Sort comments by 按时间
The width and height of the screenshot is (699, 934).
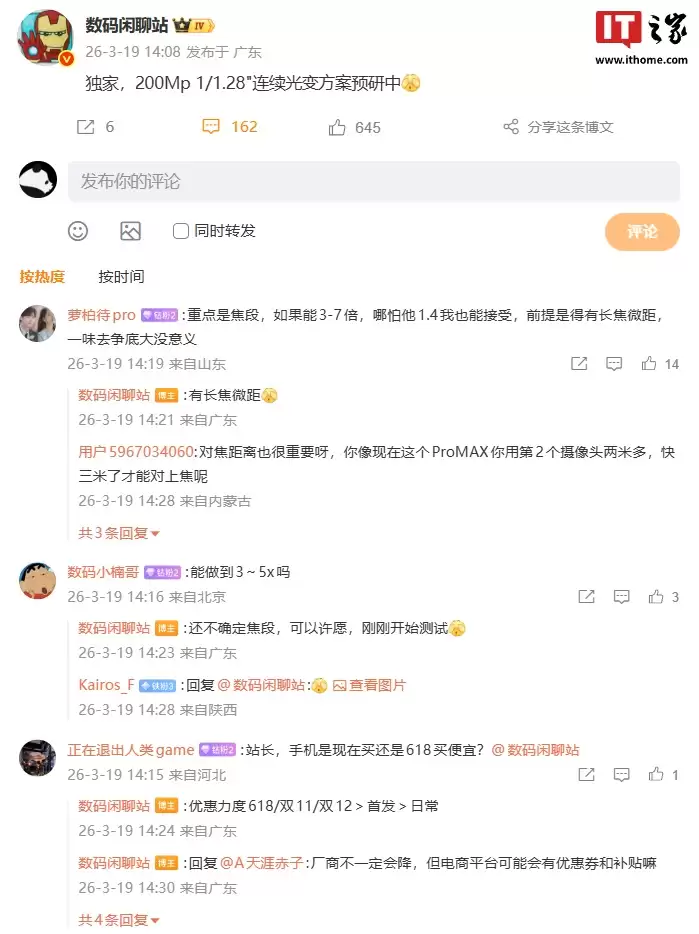pos(121,276)
